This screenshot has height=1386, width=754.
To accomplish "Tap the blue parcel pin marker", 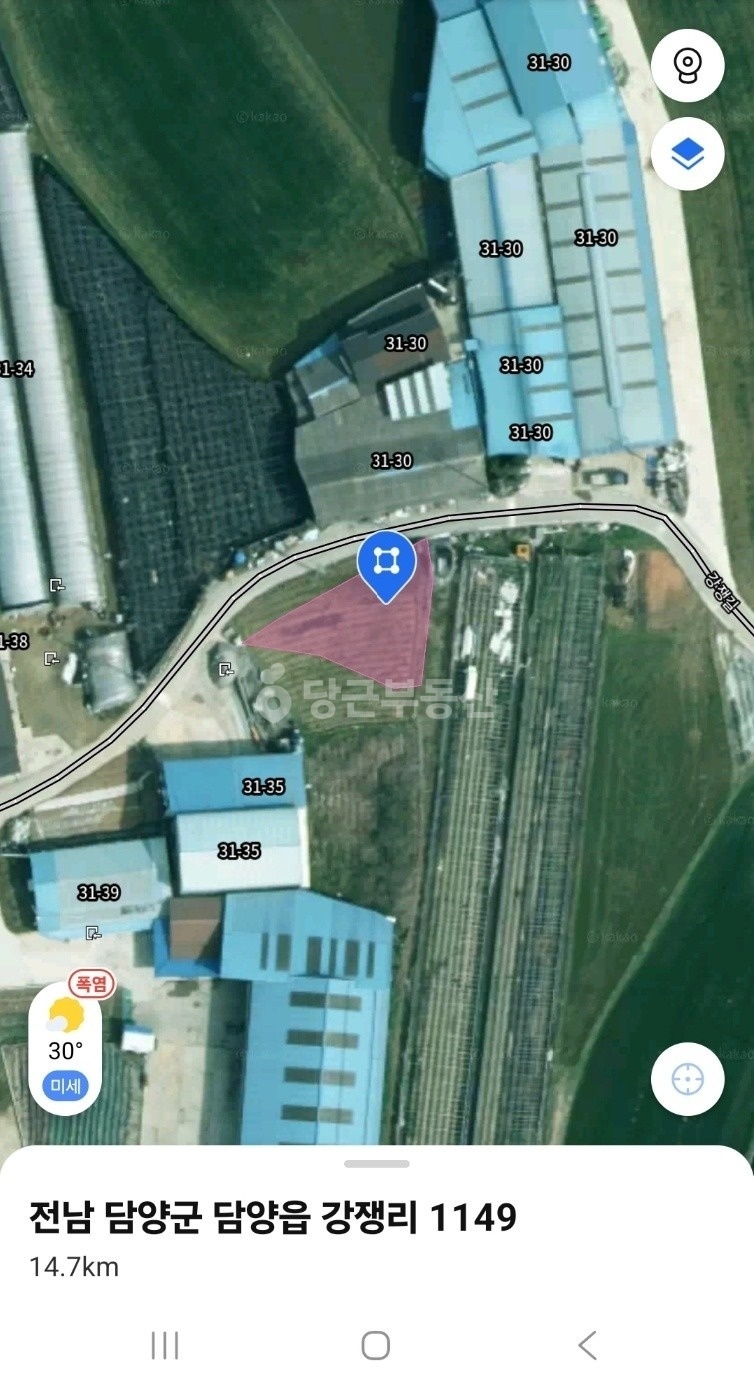I will (x=386, y=564).
